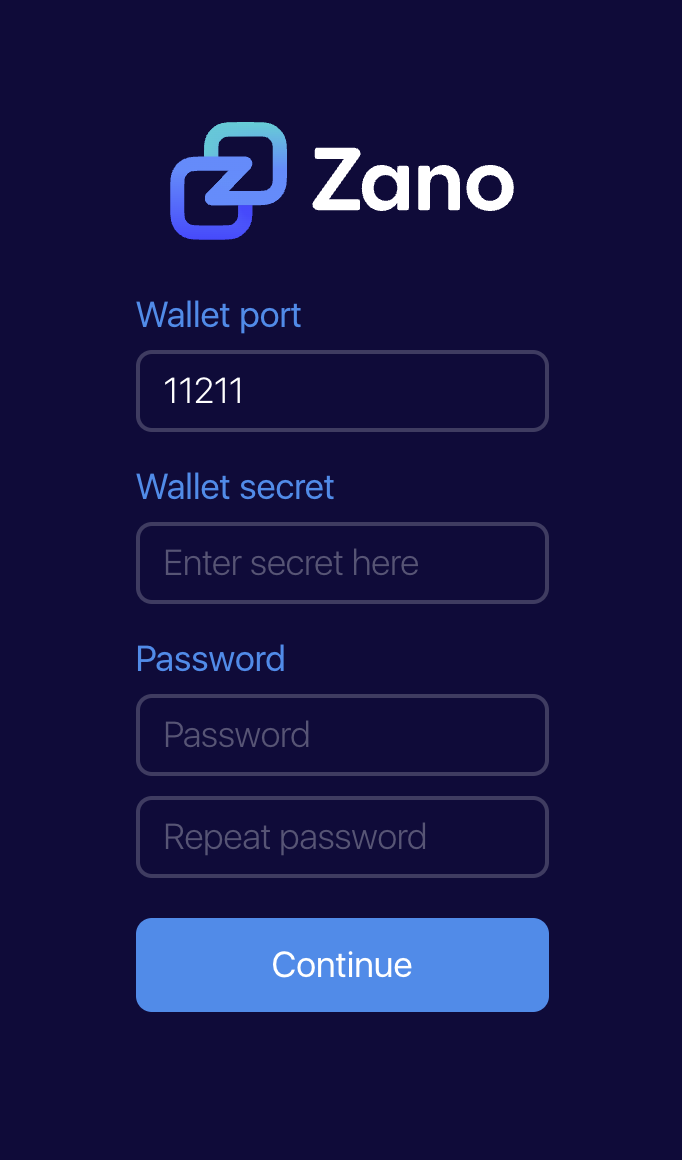The image size is (682, 1160).
Task: Tap the Continue button
Action: [342, 965]
